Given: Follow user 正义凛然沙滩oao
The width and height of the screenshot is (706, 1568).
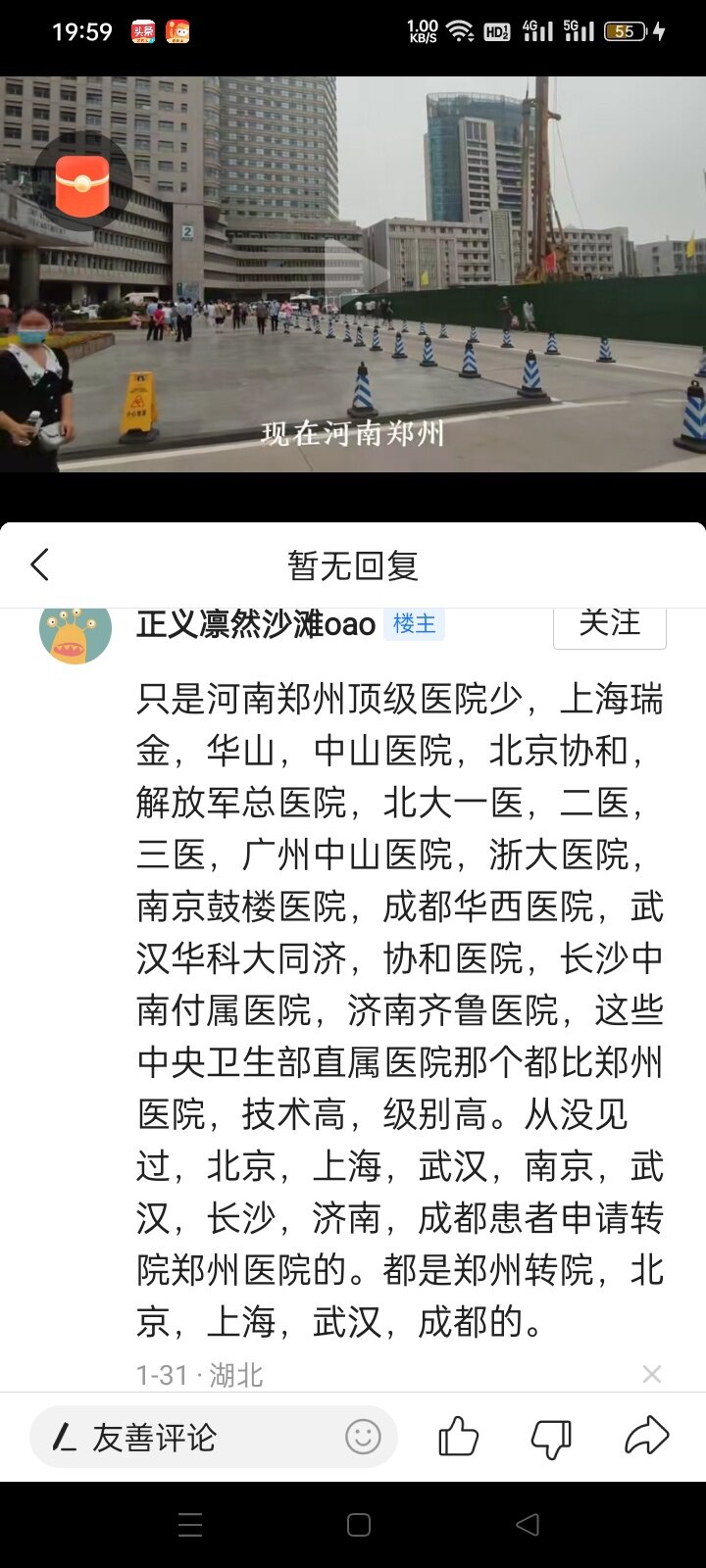Looking at the screenshot, I should point(609,624).
